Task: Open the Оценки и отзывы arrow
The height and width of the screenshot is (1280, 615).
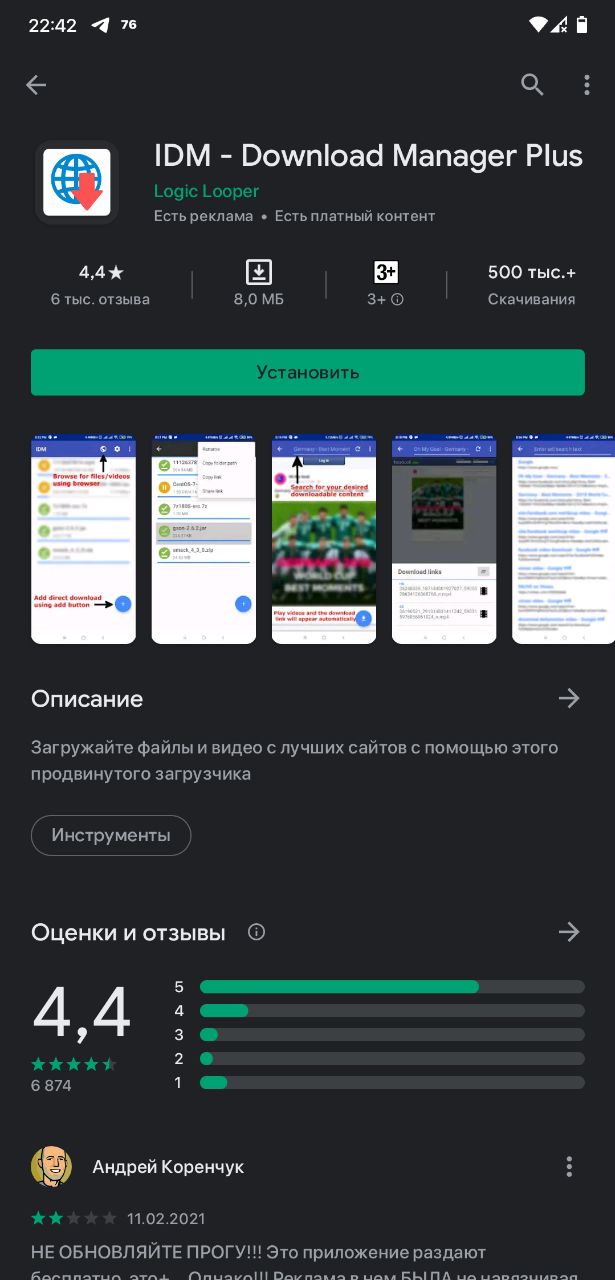Action: (x=569, y=932)
